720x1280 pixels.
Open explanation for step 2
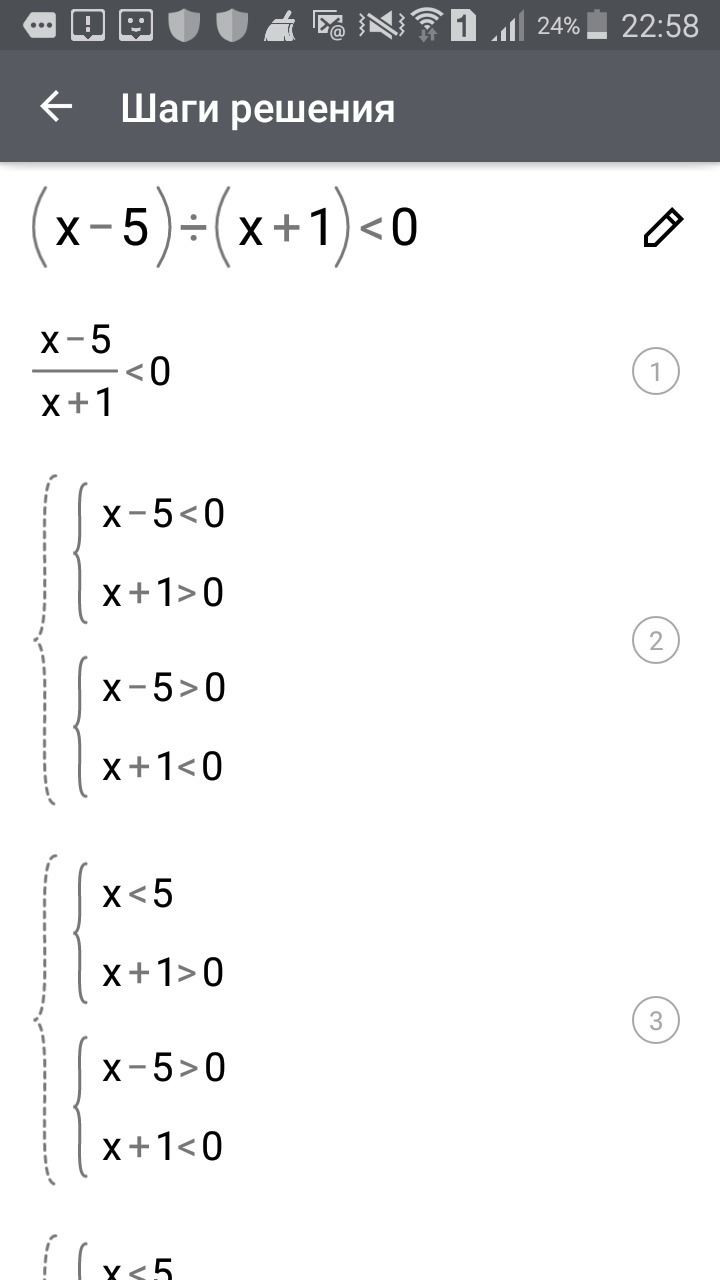(655, 641)
